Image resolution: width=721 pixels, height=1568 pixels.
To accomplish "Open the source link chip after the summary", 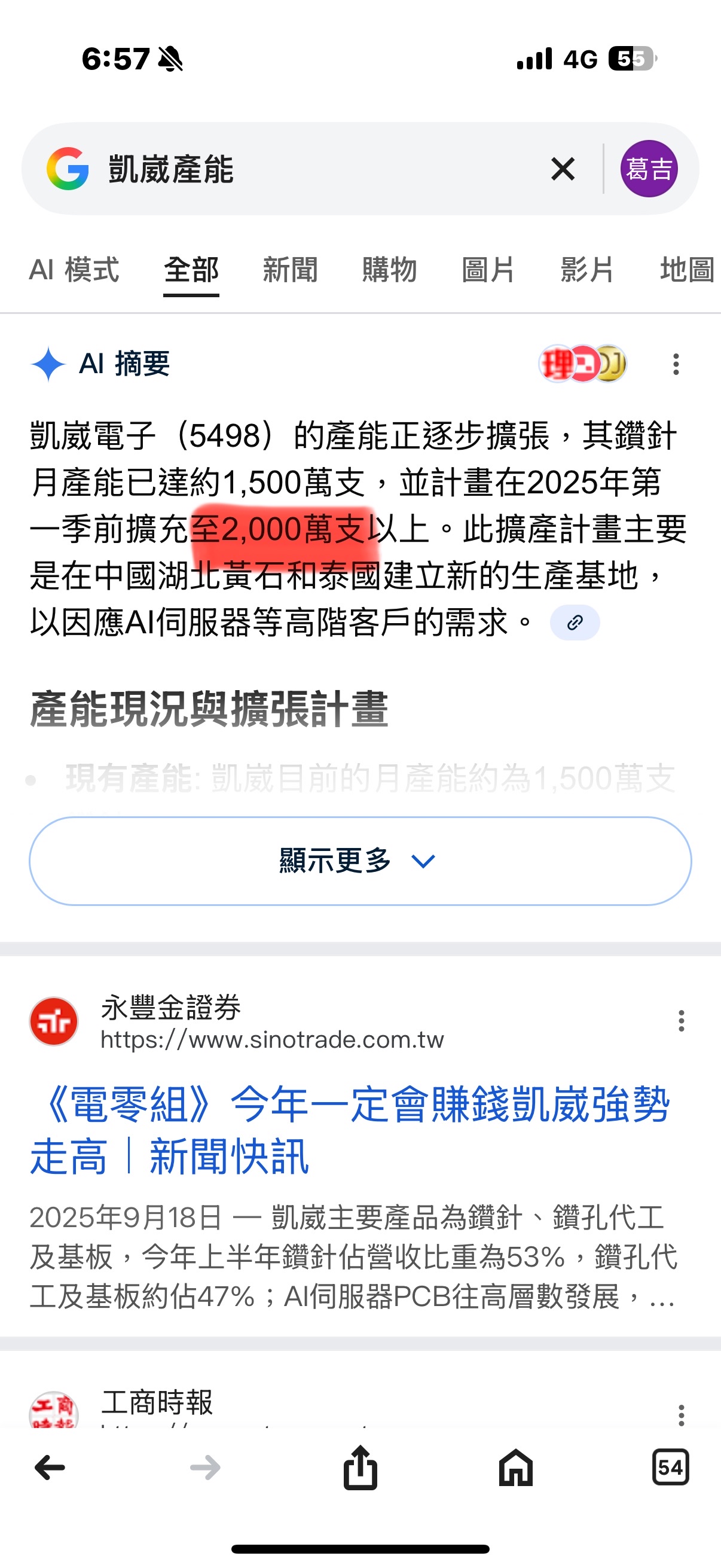I will (575, 622).
